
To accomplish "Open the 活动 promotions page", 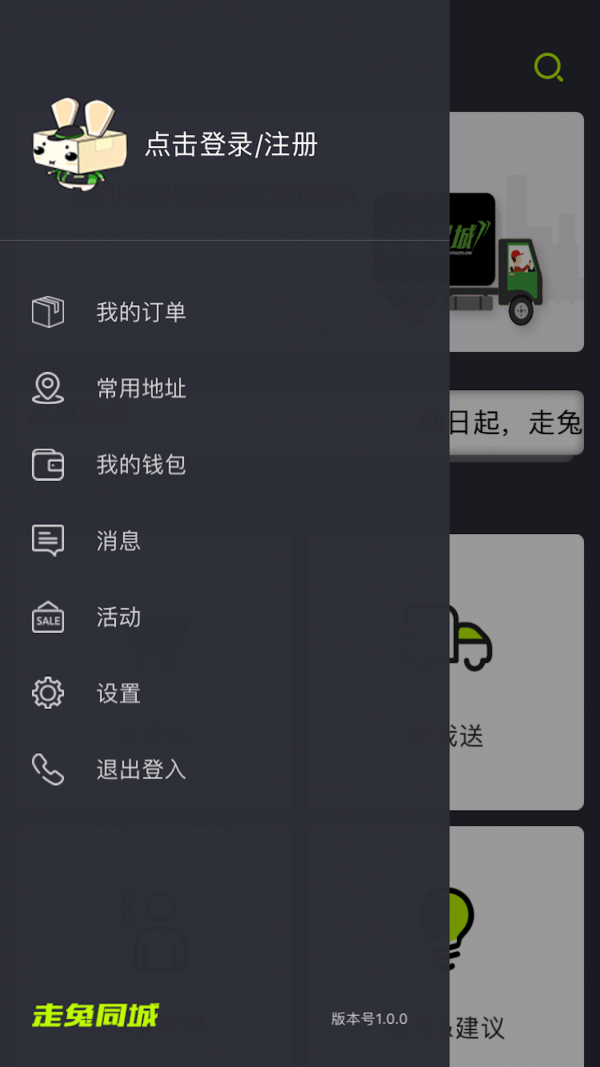I will click(118, 617).
